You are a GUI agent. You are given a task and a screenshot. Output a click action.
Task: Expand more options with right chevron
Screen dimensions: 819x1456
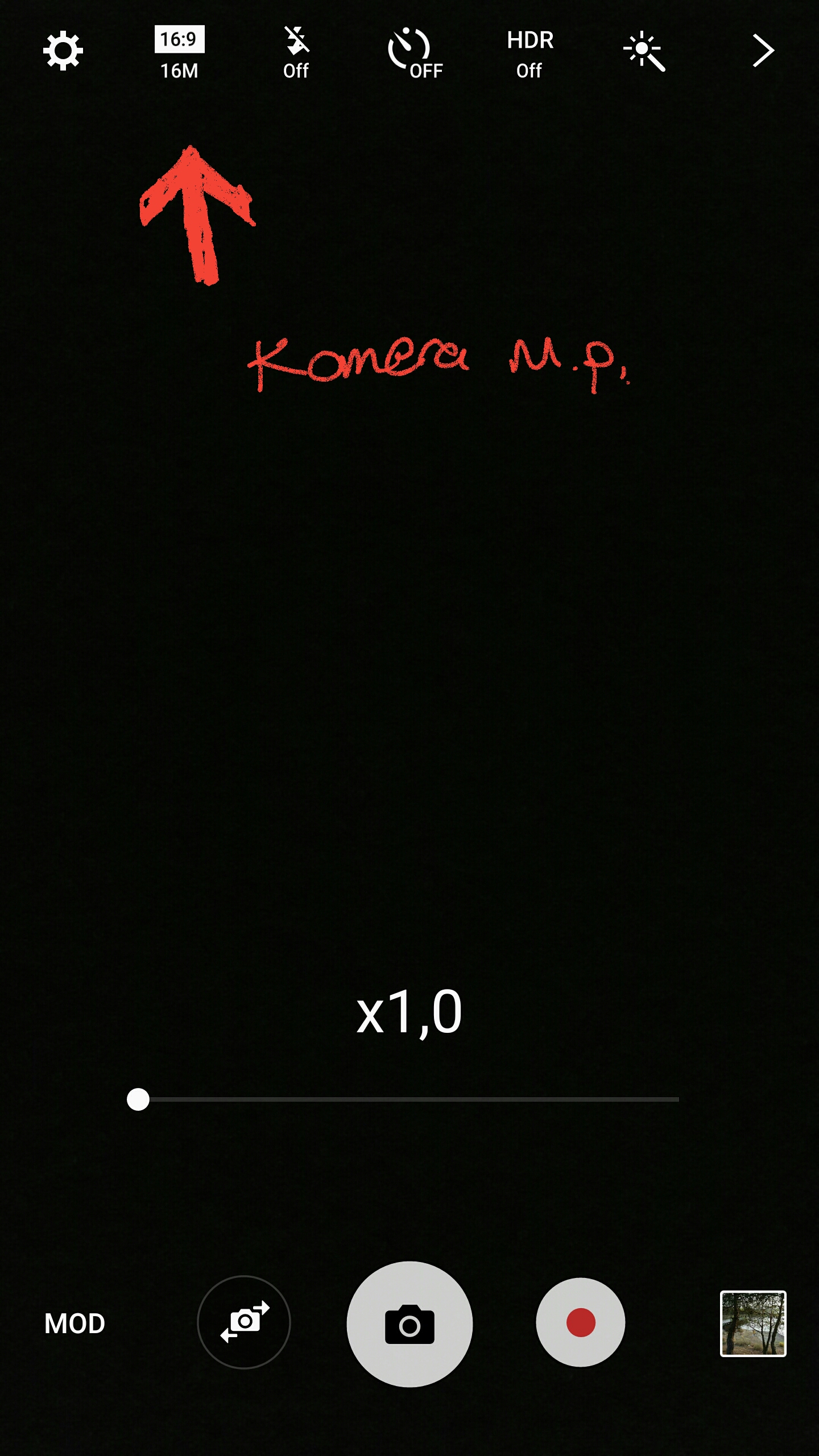(763, 51)
